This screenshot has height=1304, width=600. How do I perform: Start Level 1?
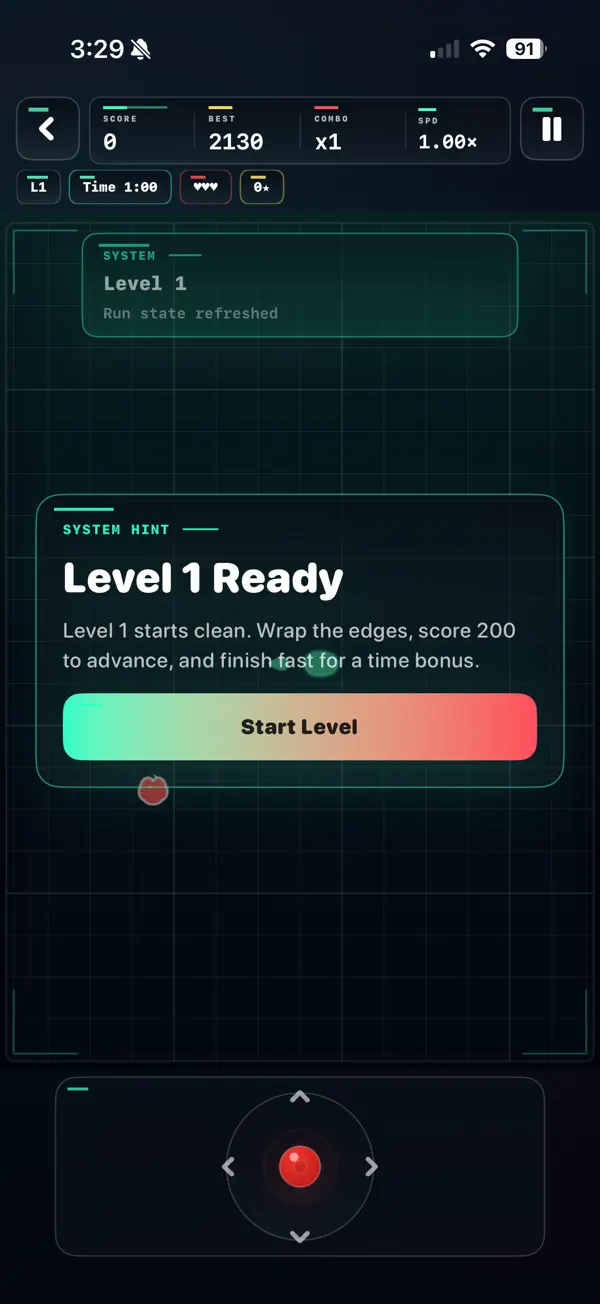[x=300, y=727]
